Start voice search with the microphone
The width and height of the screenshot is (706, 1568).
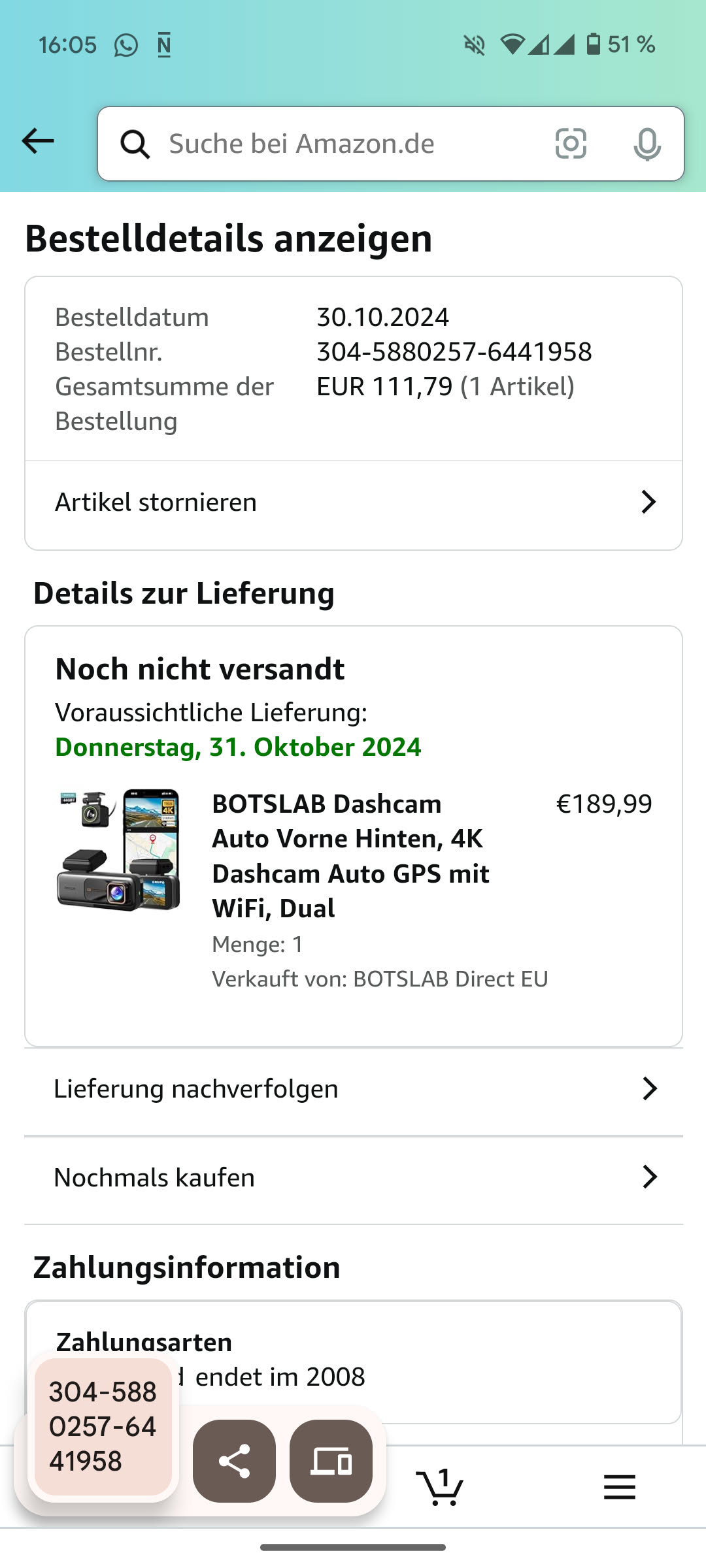(x=647, y=144)
